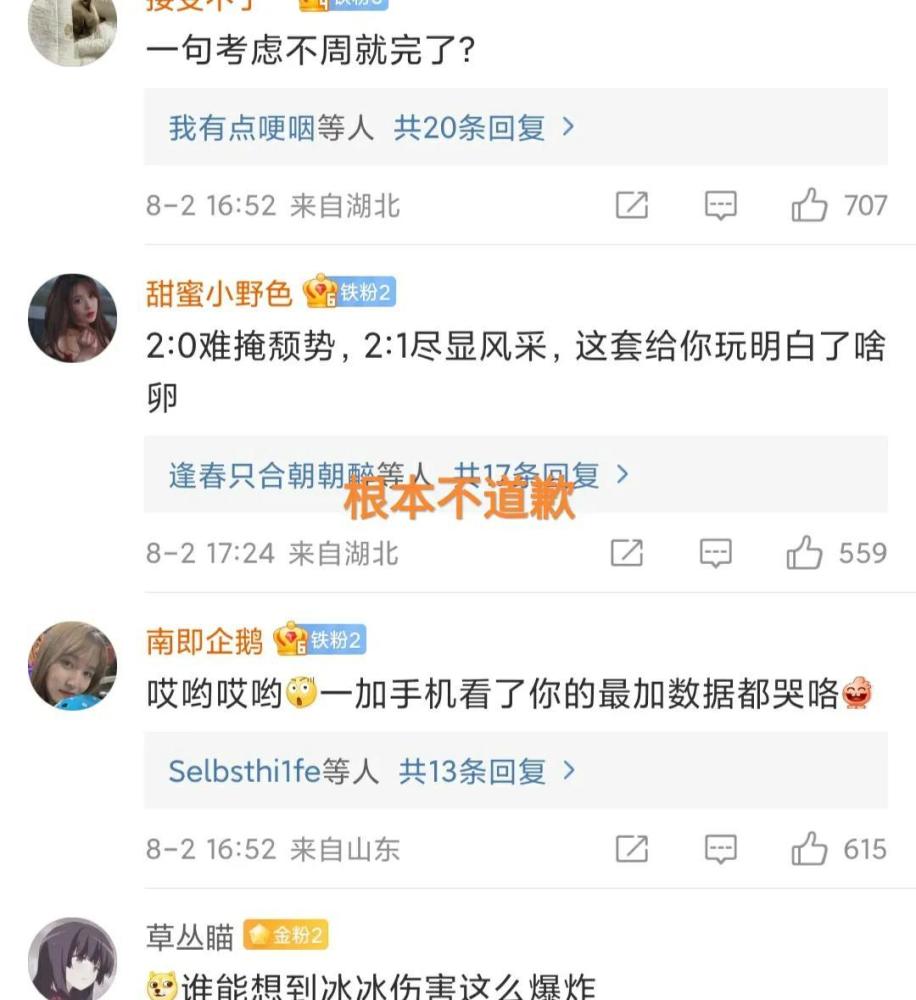This screenshot has height=1000, width=916.
Task: Open 草丛瞄's avatar
Action: tap(73, 960)
